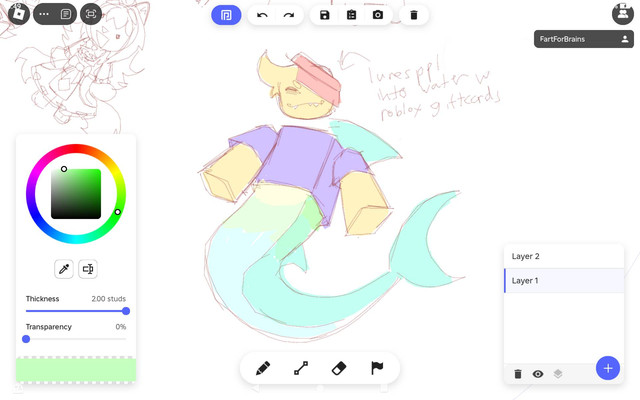Redo the undone stroke

pyautogui.click(x=289, y=15)
